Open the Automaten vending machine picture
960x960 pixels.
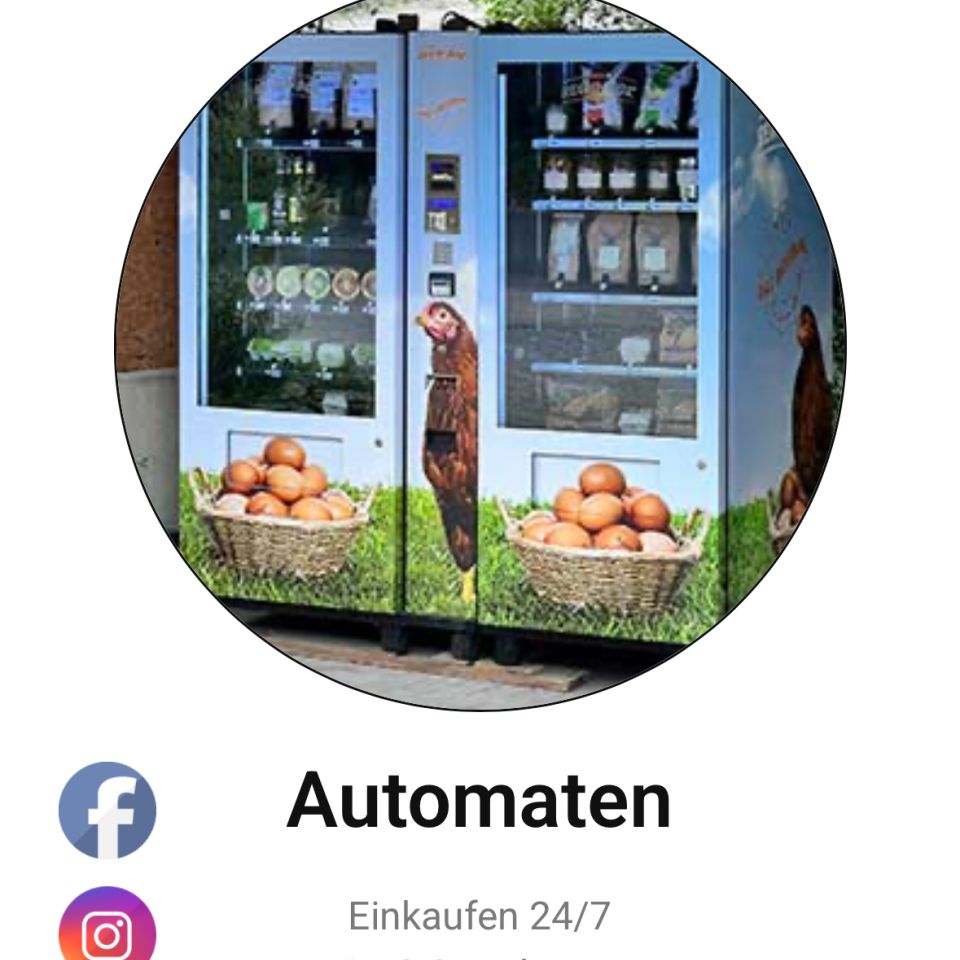(480, 350)
